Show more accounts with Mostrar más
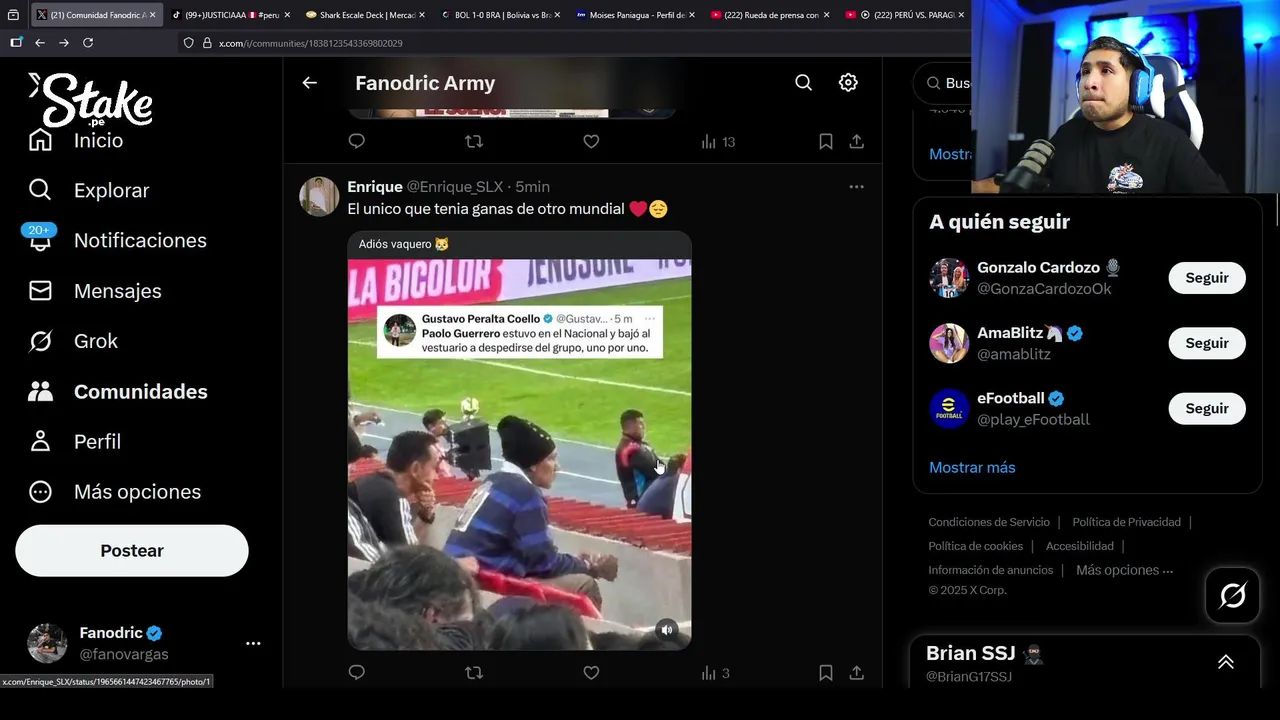The image size is (1280, 720). 971,467
